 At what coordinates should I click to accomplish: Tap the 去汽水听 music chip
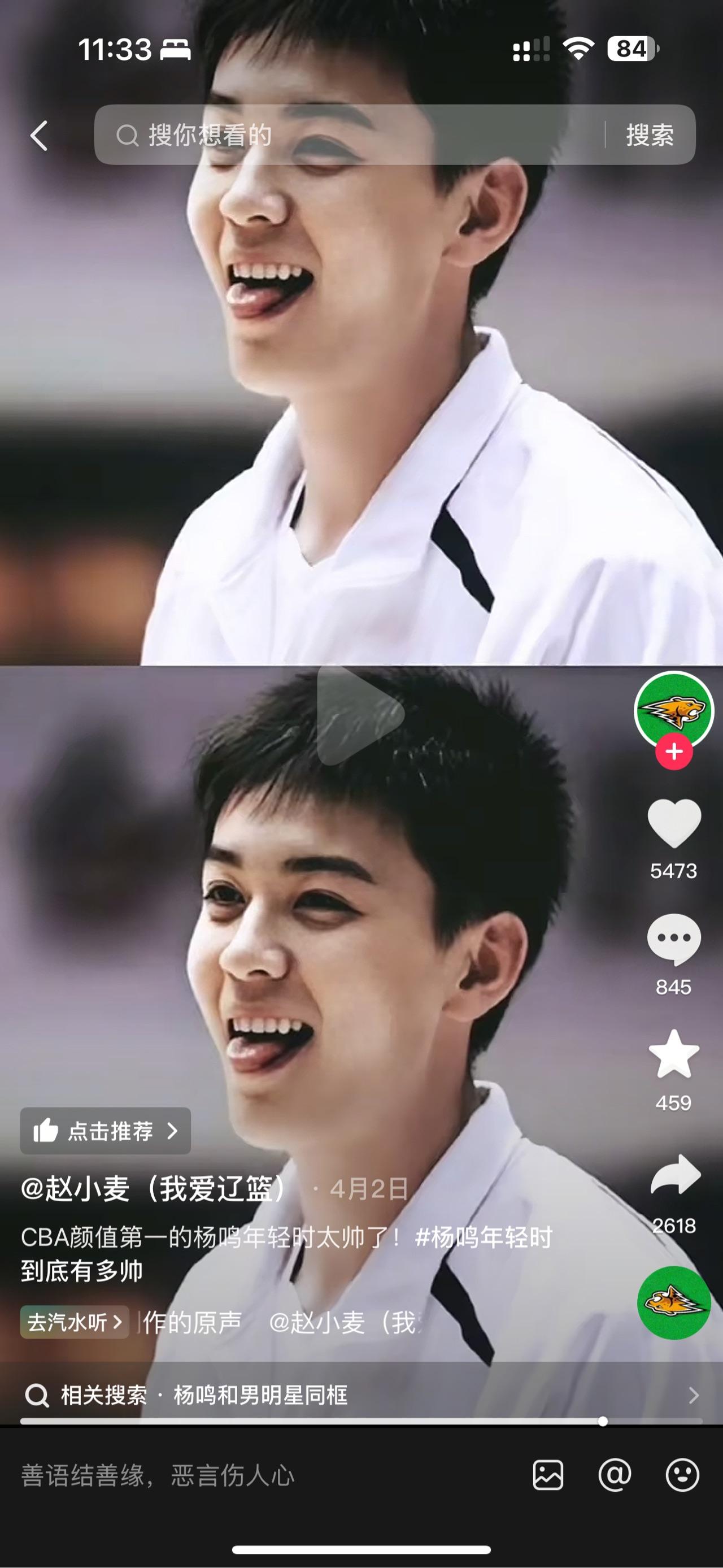pyautogui.click(x=74, y=1322)
